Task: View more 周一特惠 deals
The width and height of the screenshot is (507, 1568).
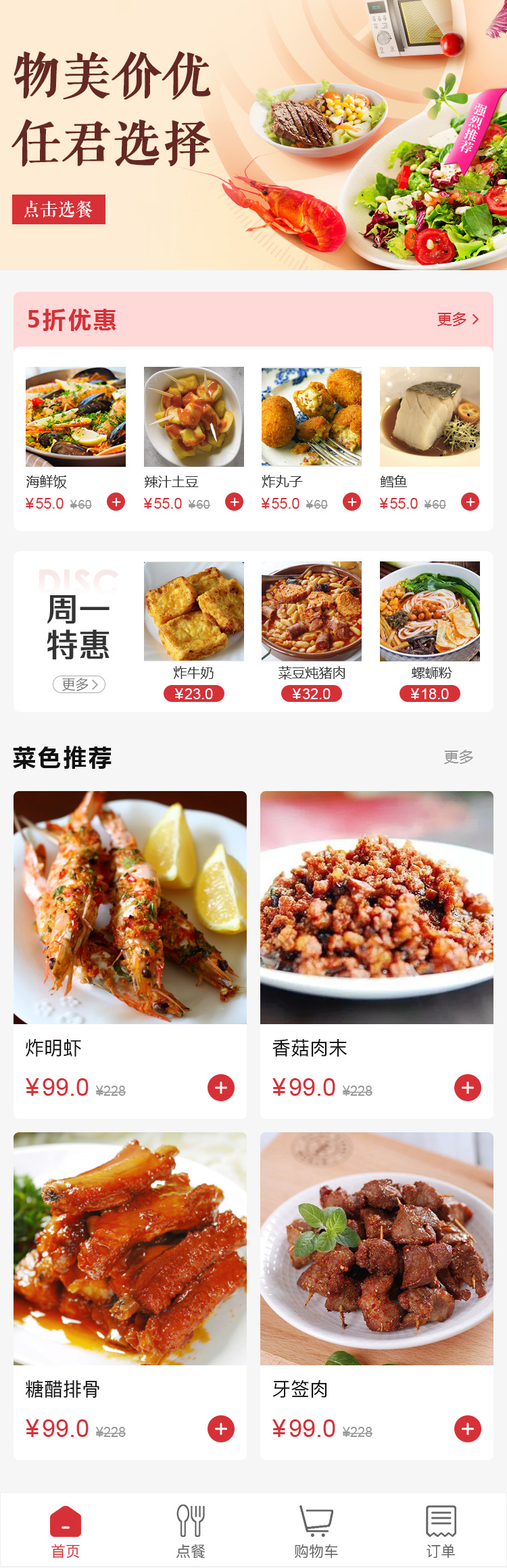Action: (x=79, y=684)
